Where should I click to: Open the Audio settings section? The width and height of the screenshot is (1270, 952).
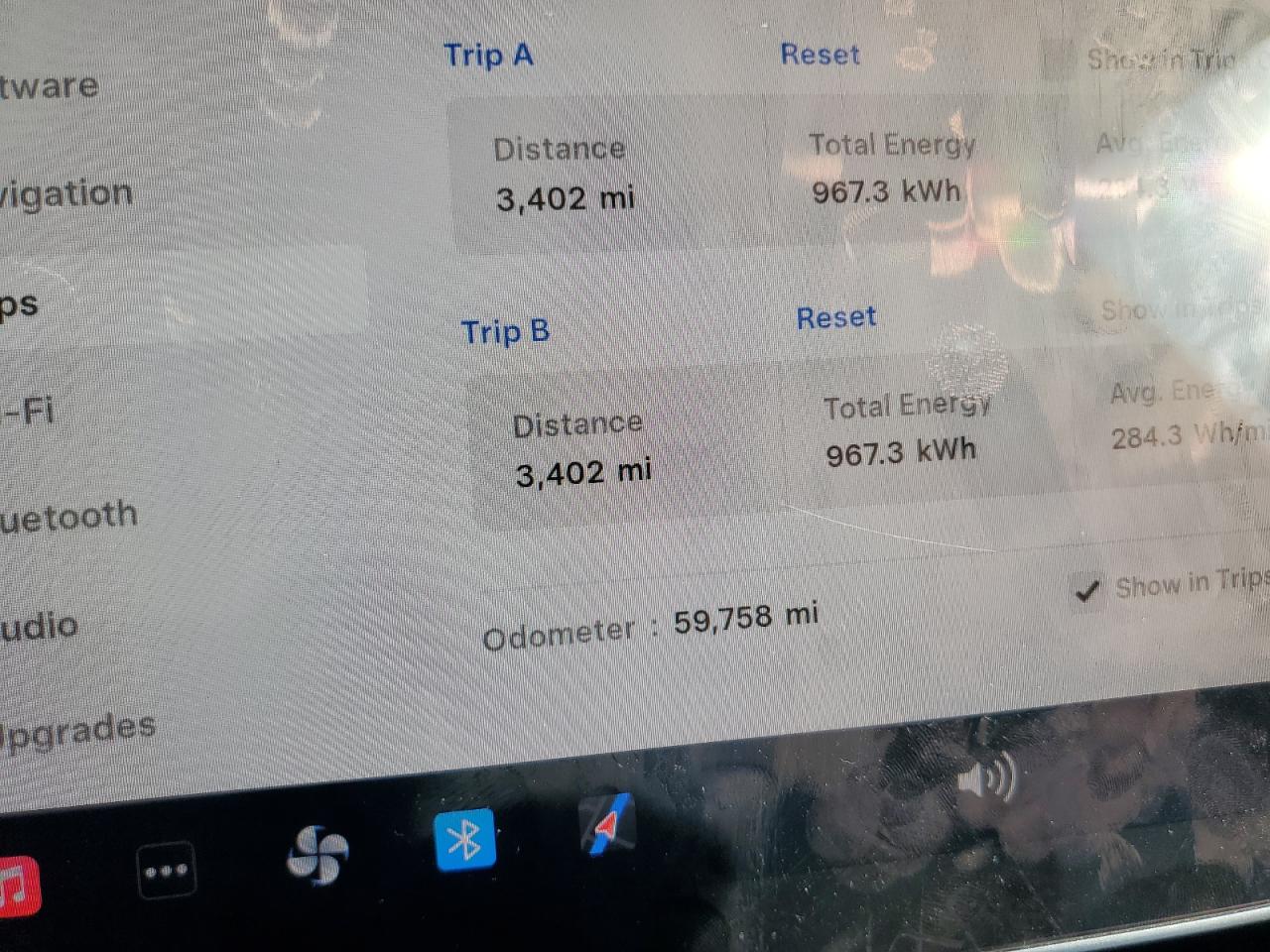click(x=40, y=627)
